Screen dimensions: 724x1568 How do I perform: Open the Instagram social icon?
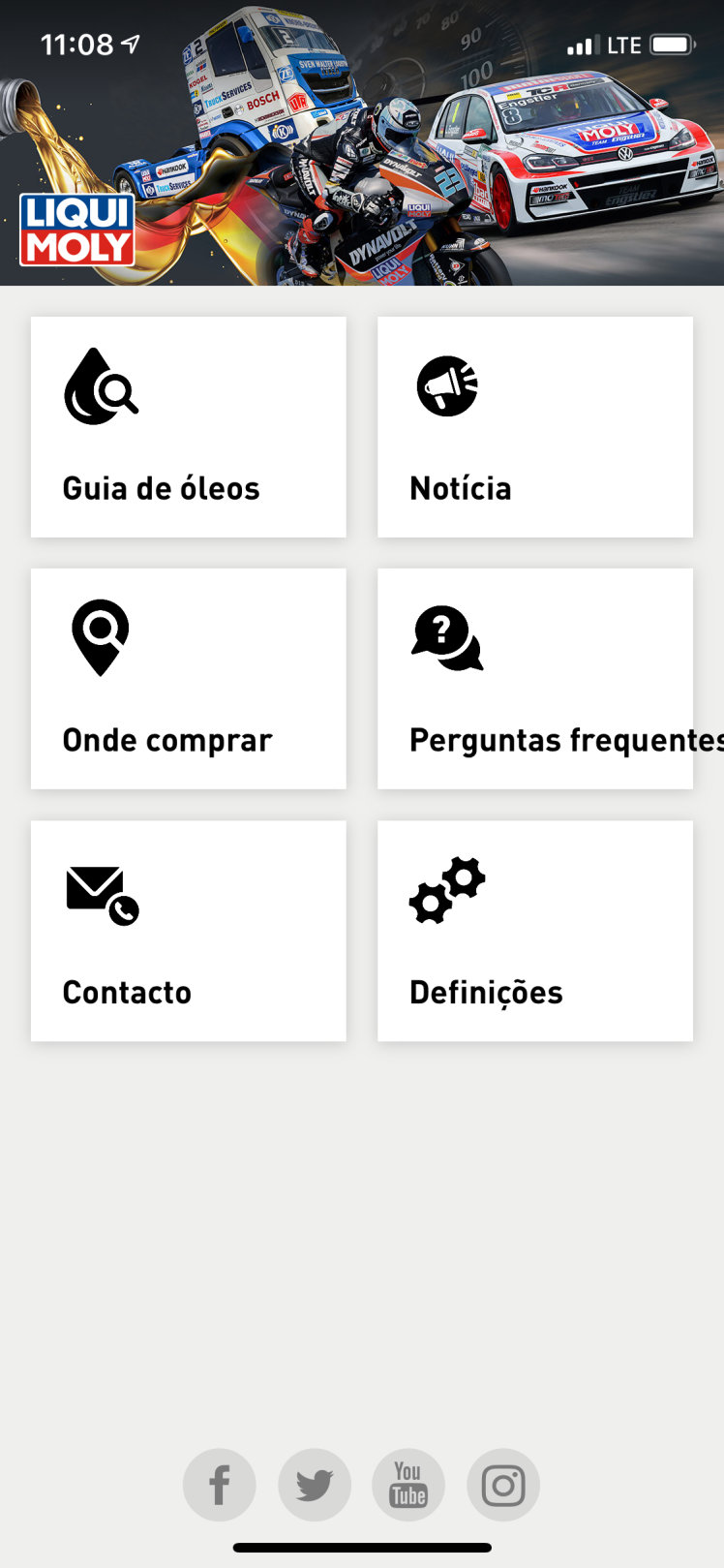pos(502,1484)
